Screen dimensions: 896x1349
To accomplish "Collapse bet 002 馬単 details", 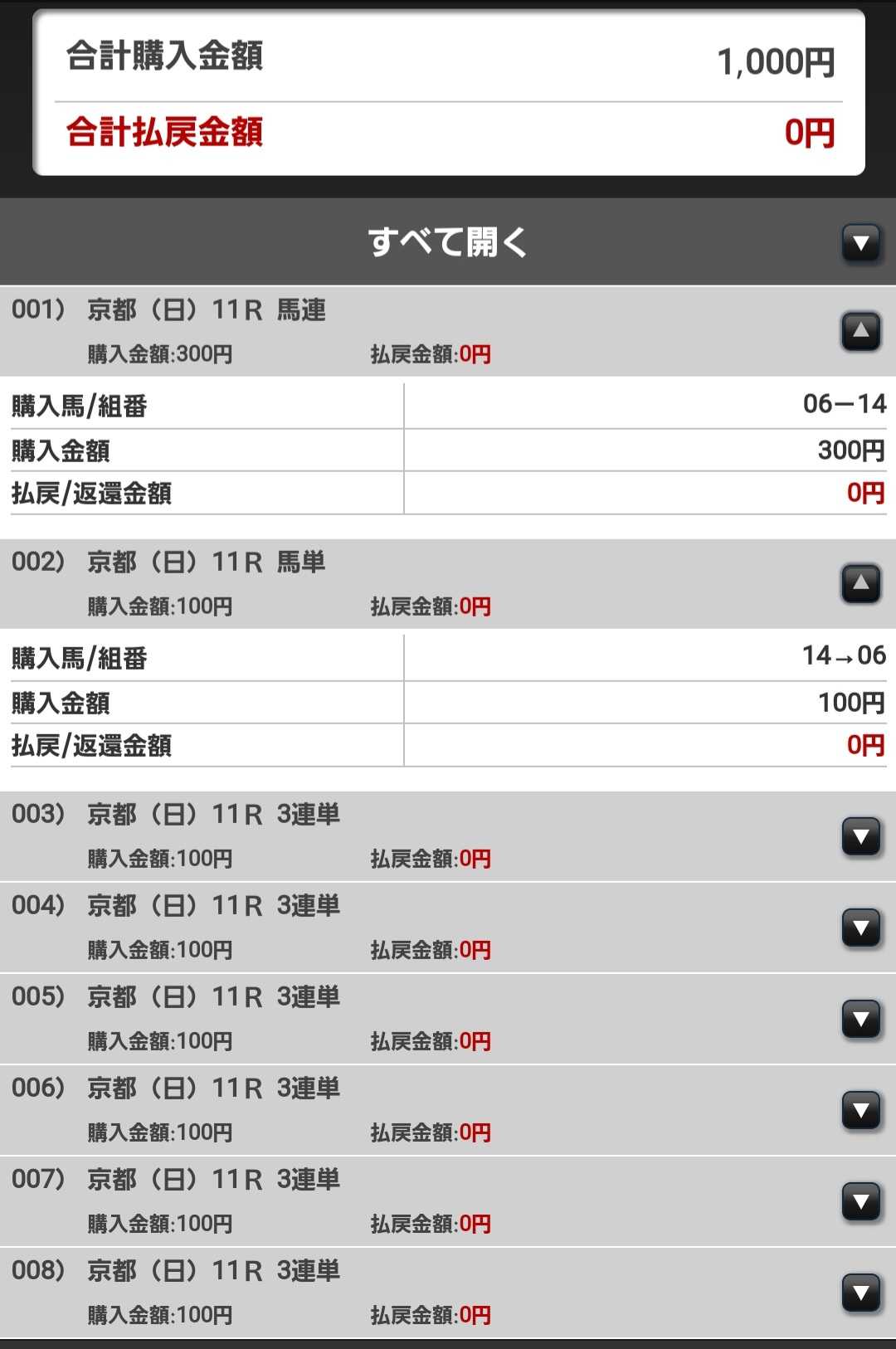I will tap(861, 583).
